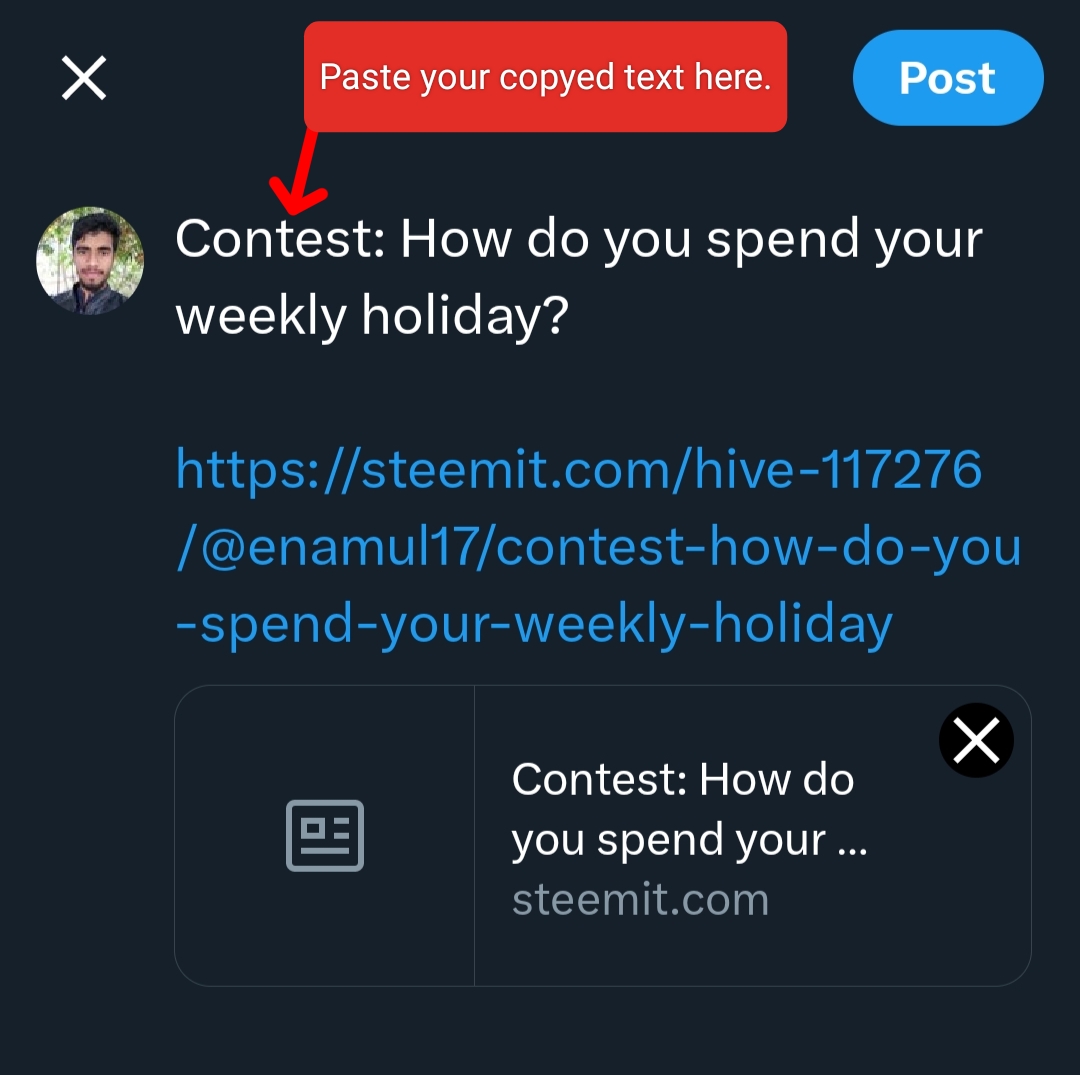Remove the steemit.com link preview card
The image size is (1080, 1075).
point(976,740)
